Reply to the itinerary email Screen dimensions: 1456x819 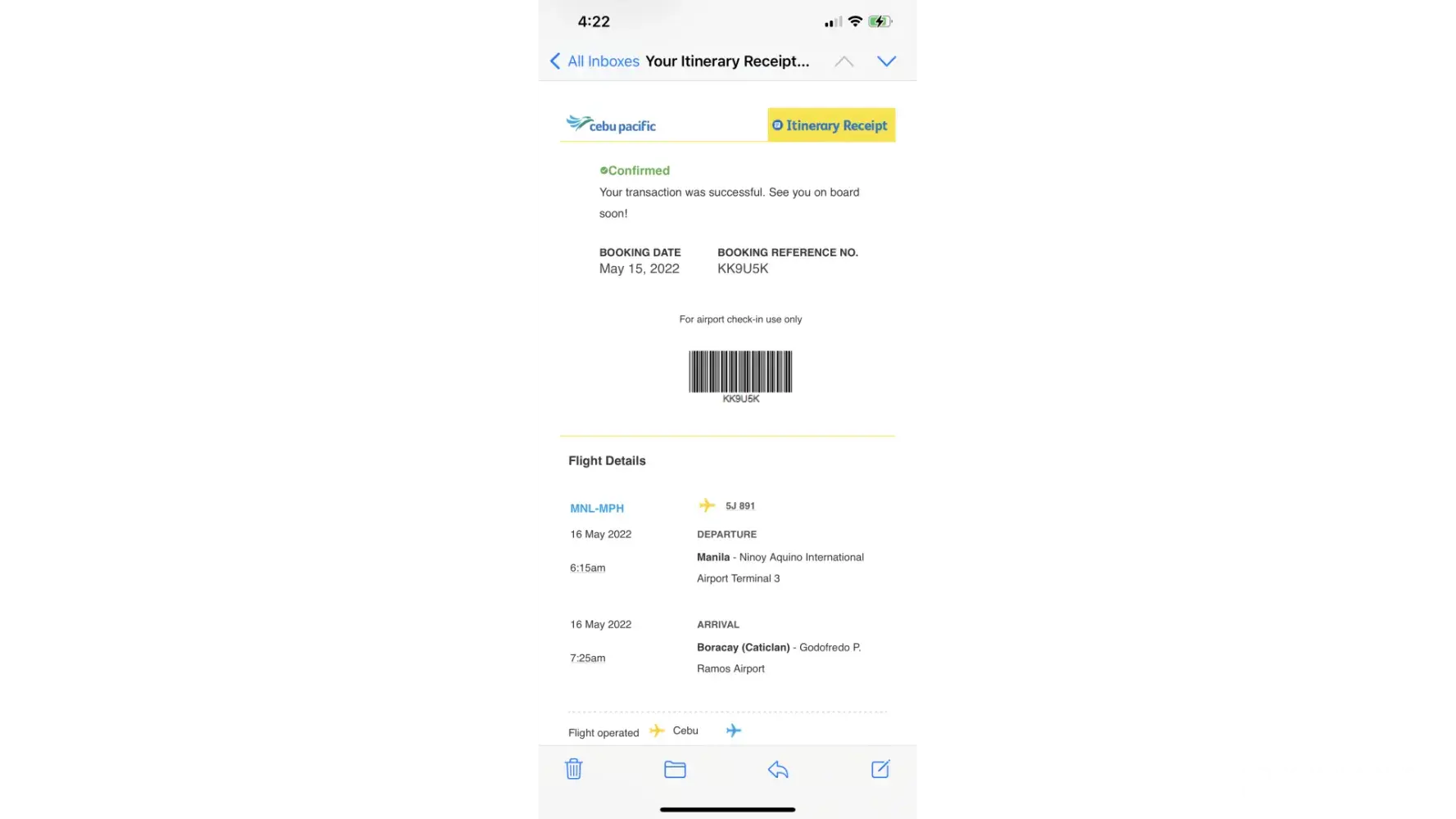(x=778, y=769)
